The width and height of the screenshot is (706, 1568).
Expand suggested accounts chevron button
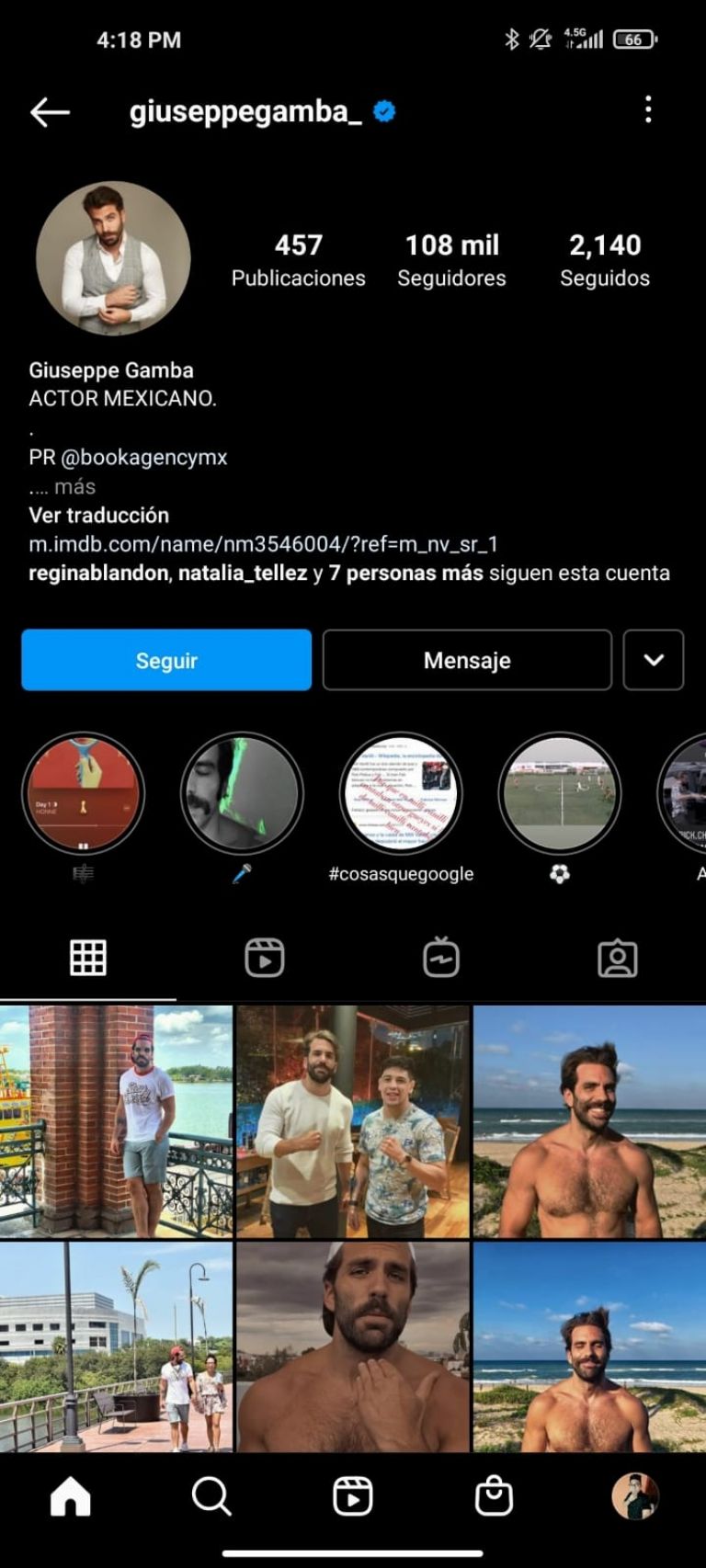(x=654, y=660)
